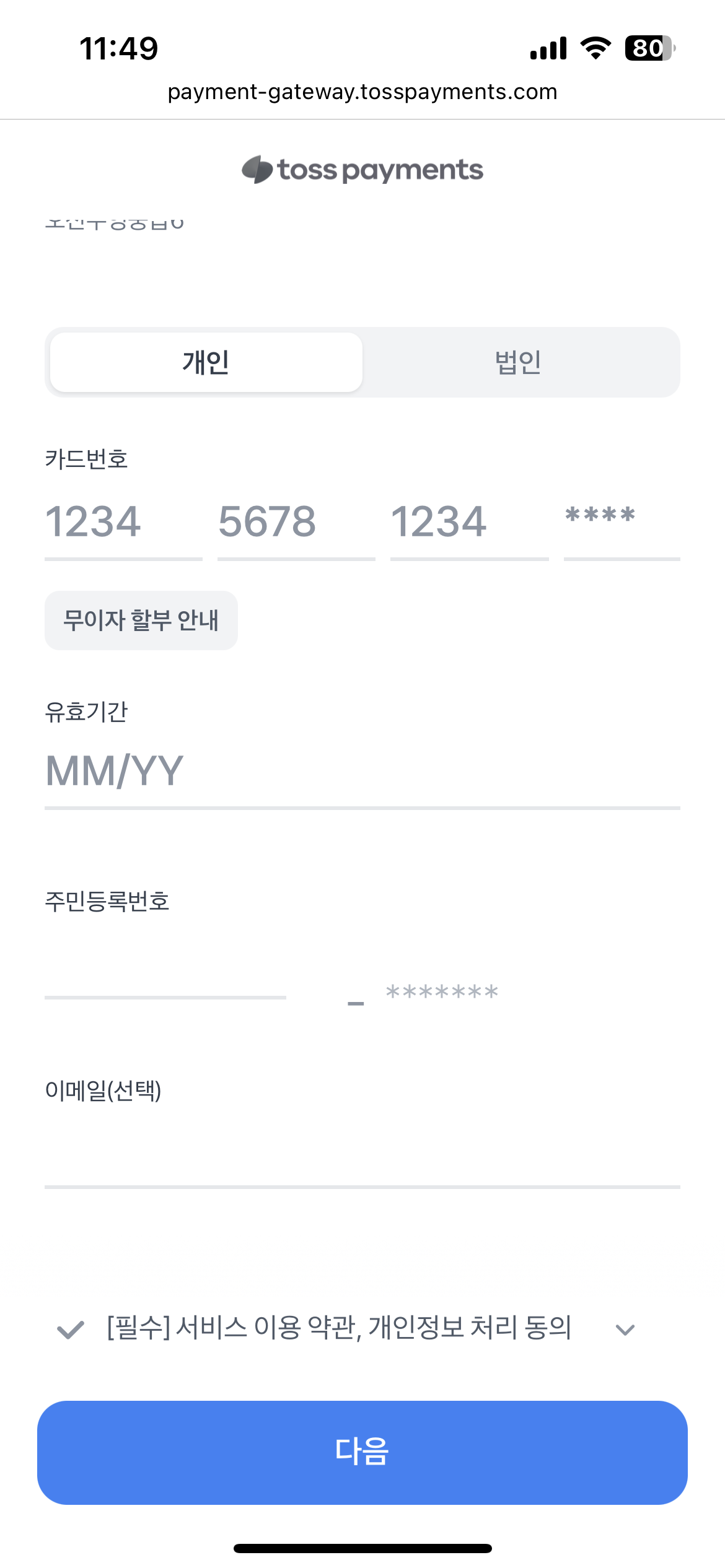Tap the 다음 button to continue
Screen dimensions: 725x1568
pyautogui.click(x=362, y=1452)
